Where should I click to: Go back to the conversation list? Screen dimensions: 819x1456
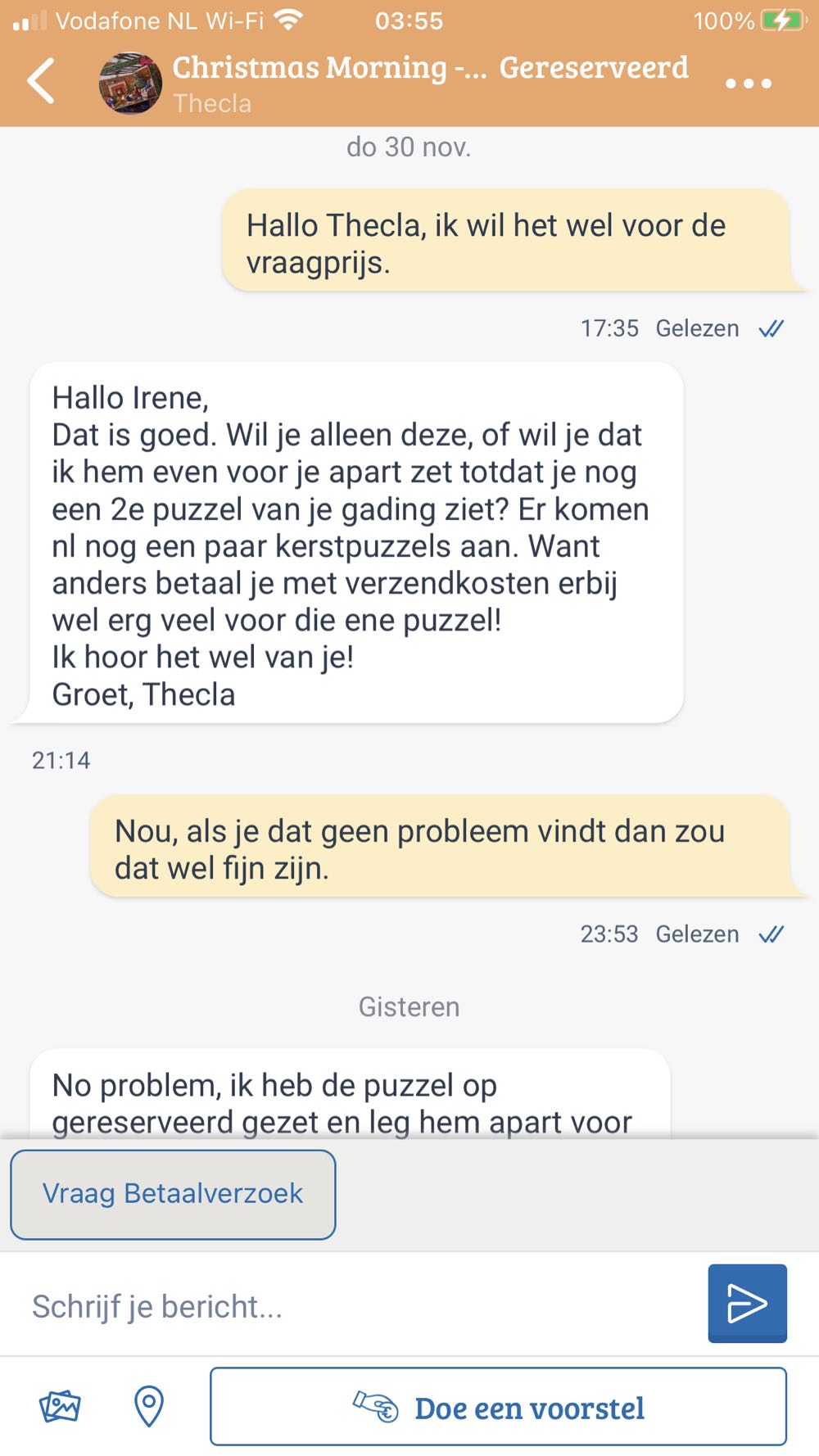pos(41,81)
